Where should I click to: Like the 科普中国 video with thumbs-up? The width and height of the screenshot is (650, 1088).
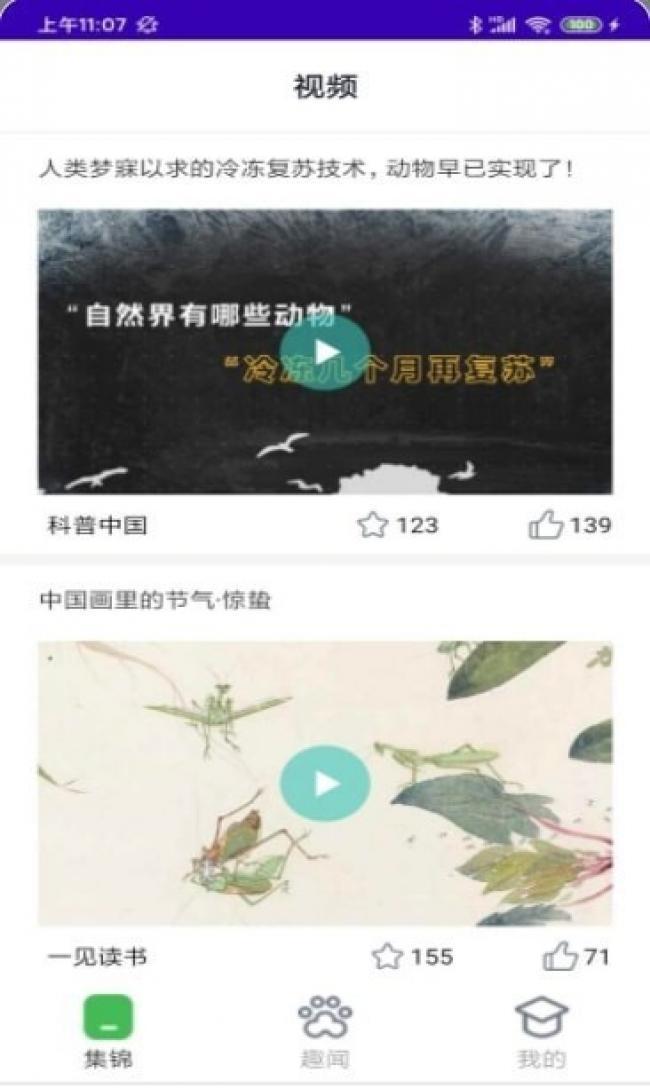point(546,525)
